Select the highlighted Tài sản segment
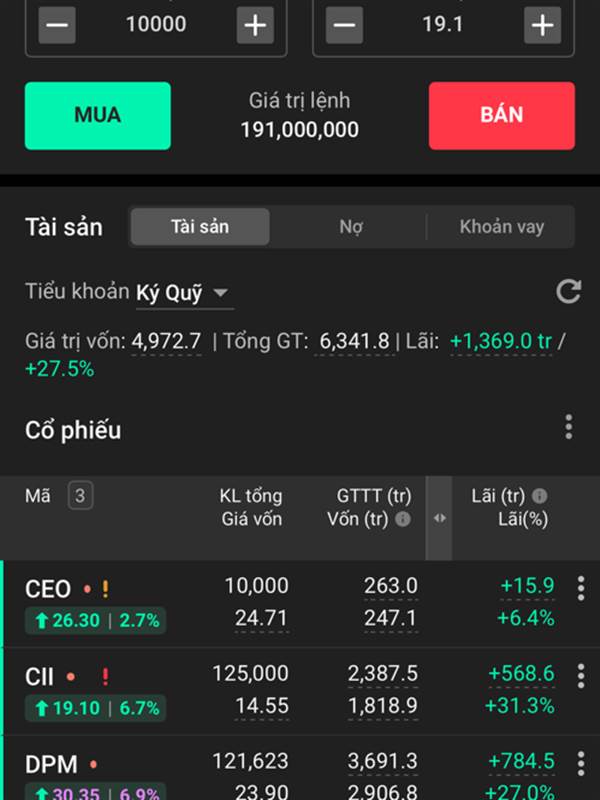The height and width of the screenshot is (800, 600). (200, 227)
